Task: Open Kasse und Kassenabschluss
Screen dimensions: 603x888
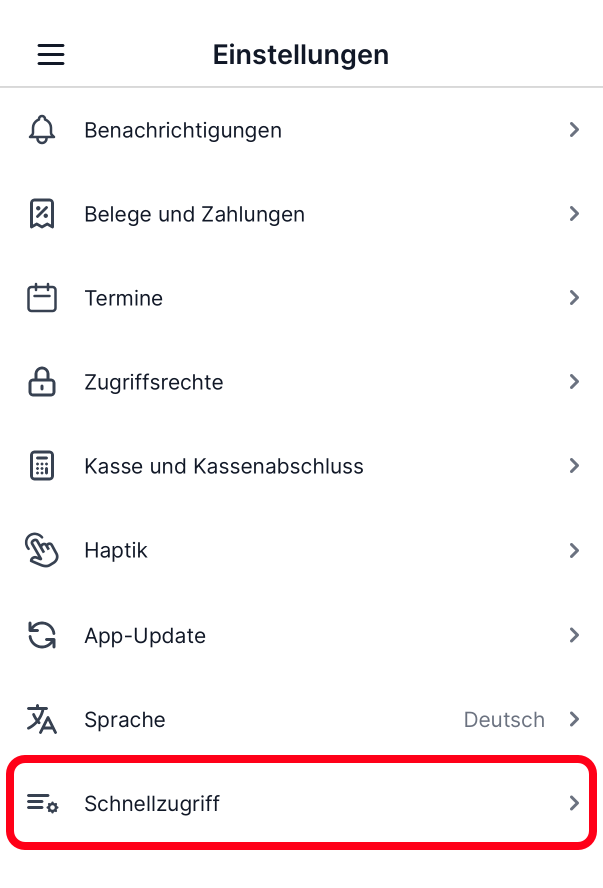Action: point(300,466)
